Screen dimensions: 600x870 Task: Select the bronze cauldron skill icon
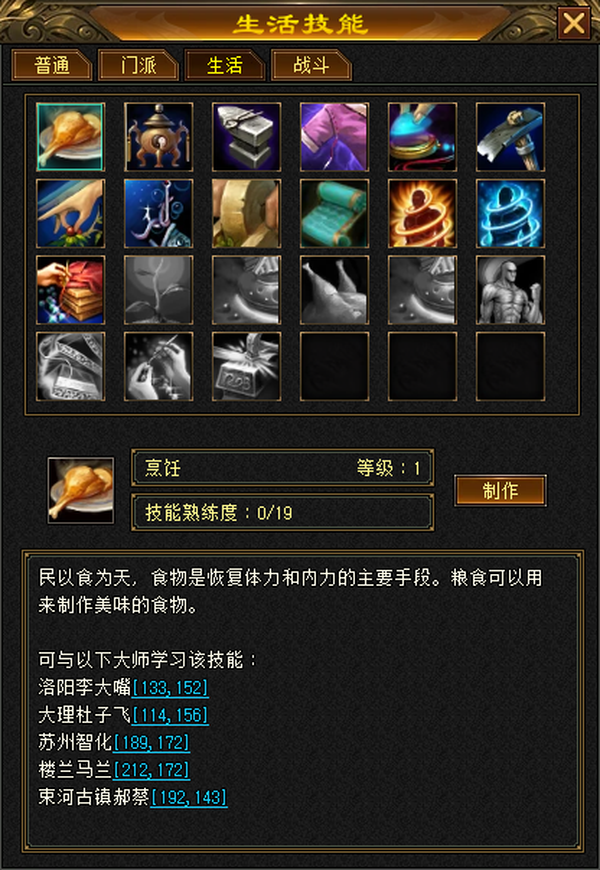[x=159, y=137]
